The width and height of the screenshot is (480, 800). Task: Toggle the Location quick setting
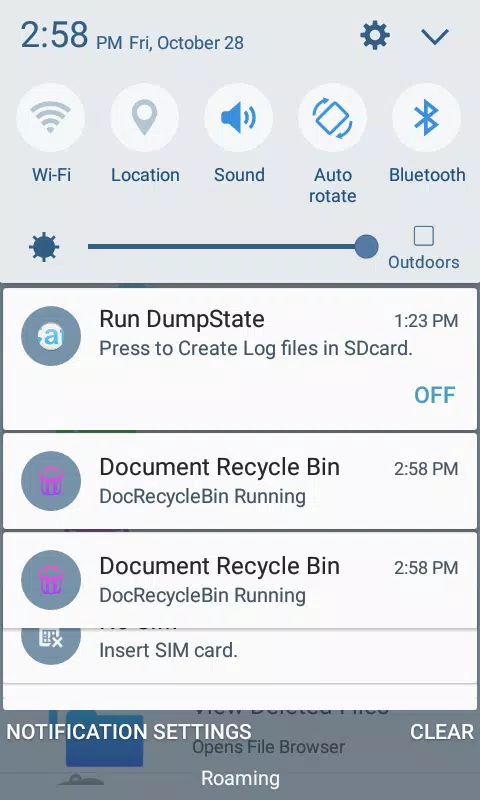pyautogui.click(x=144, y=118)
